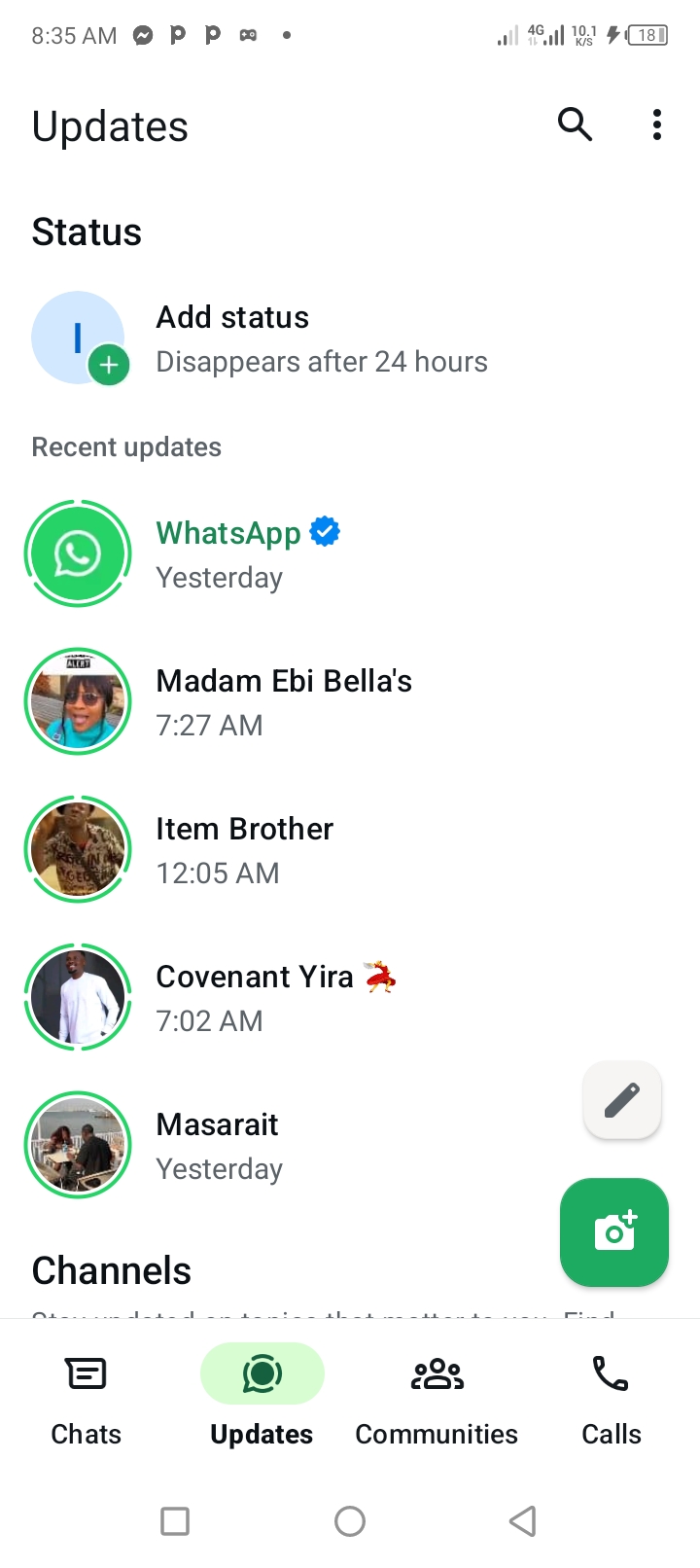Tap the green camera status button
The image size is (700, 1568).
[x=614, y=1231]
